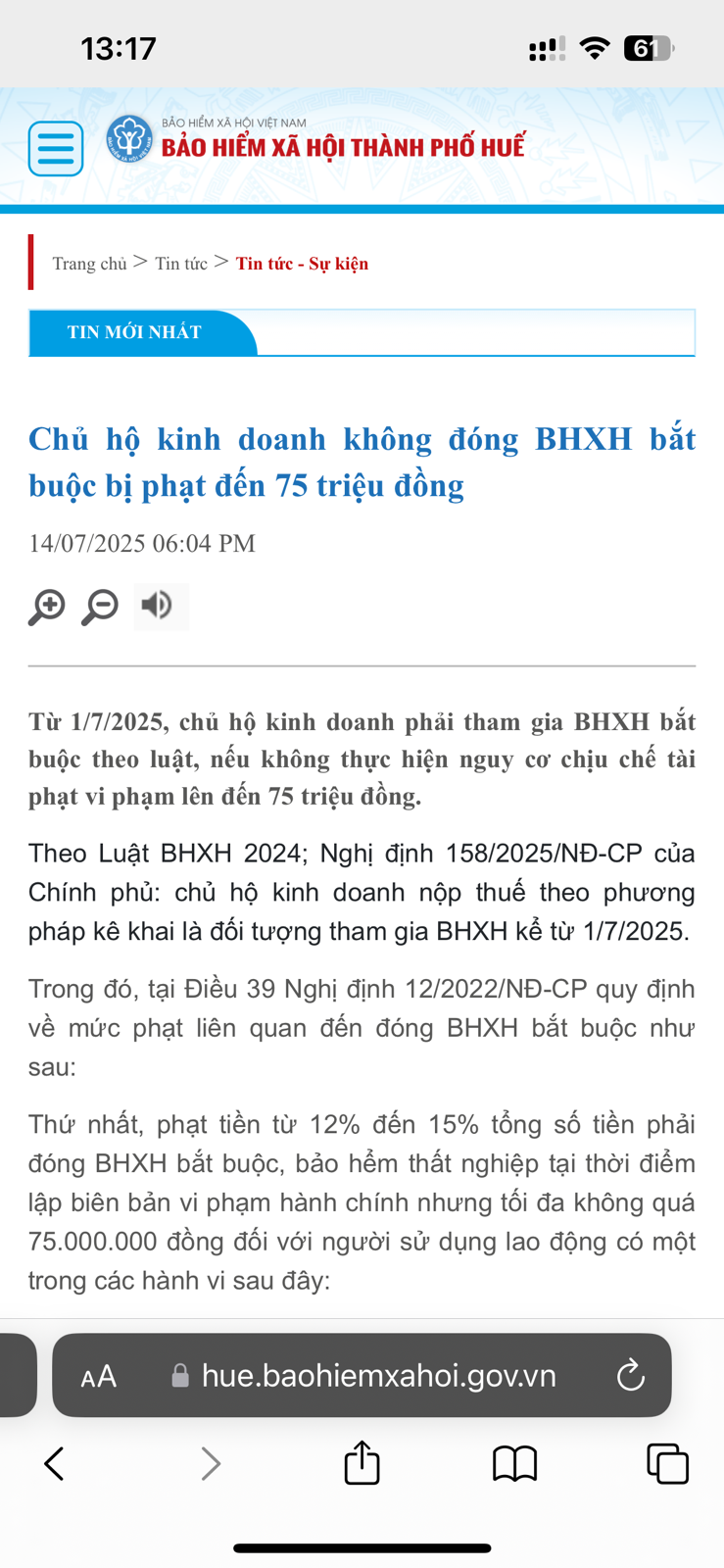Image resolution: width=724 pixels, height=1568 pixels.
Task: Open the AA reader options in Safari
Action: 98,1376
